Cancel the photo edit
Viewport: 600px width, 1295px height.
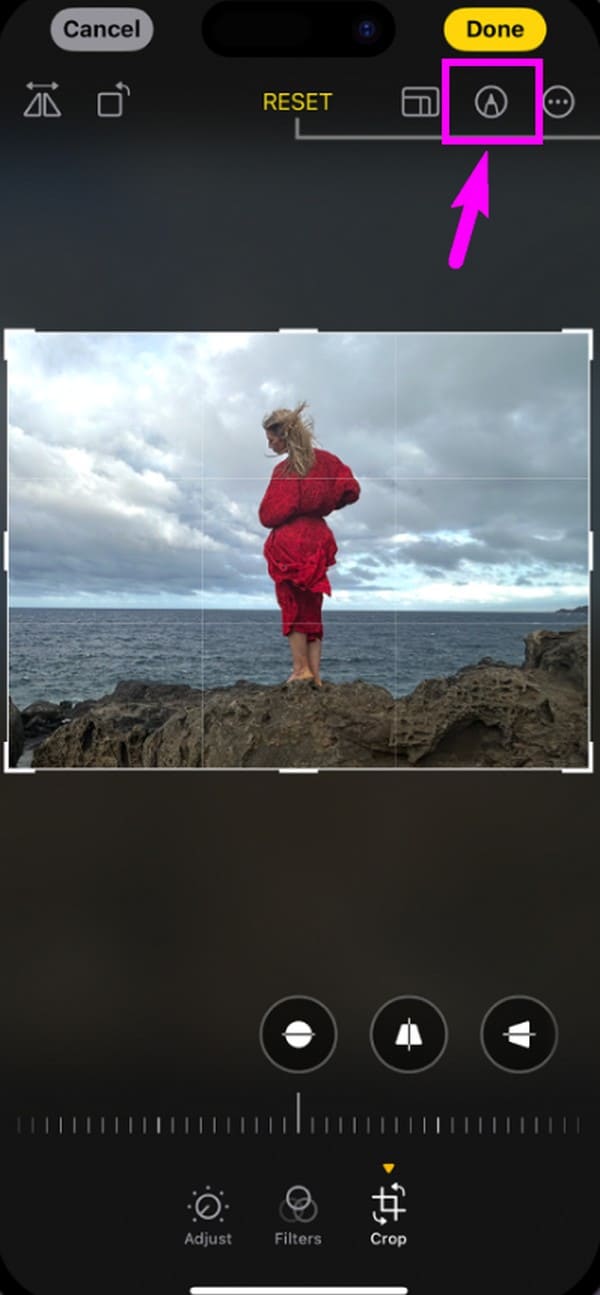(101, 30)
